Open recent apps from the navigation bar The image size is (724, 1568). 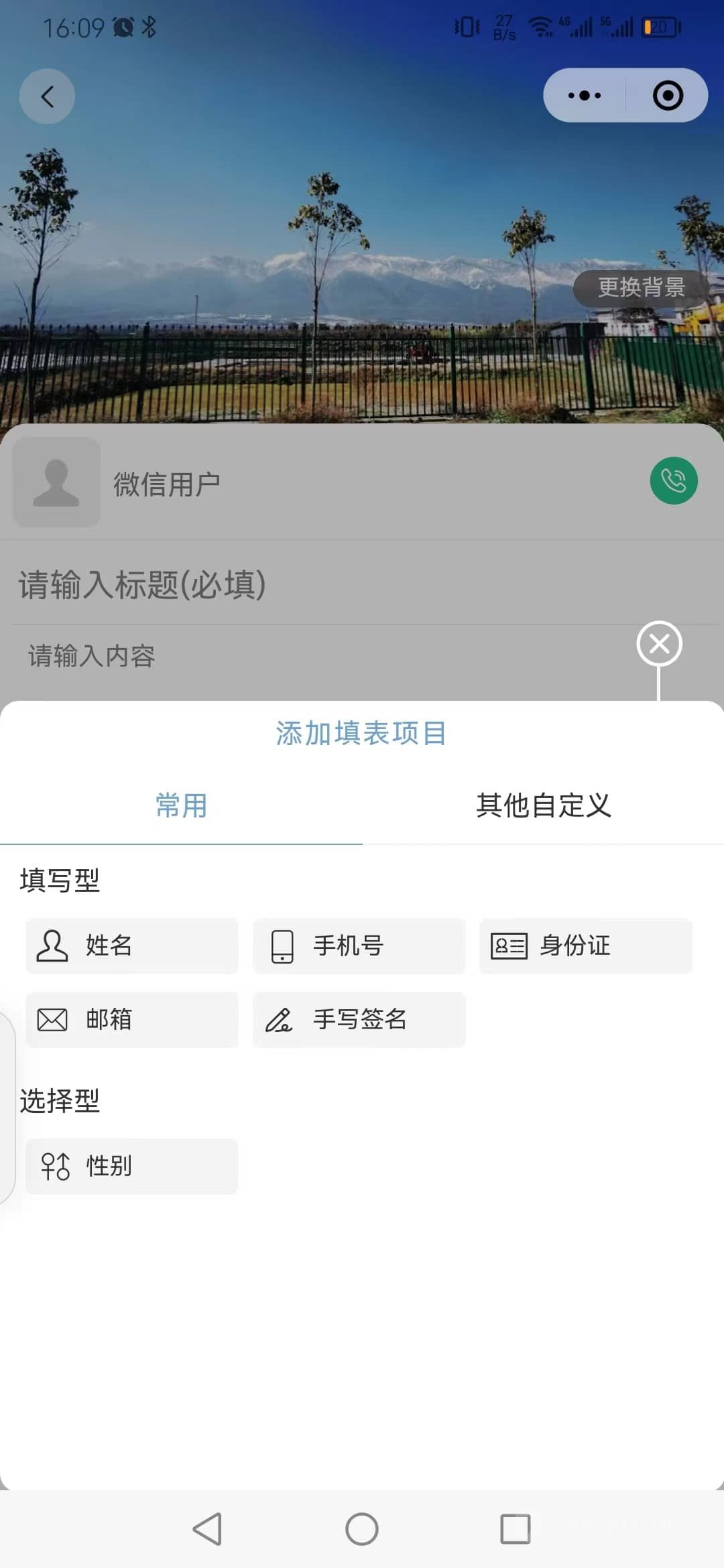[x=516, y=1529]
